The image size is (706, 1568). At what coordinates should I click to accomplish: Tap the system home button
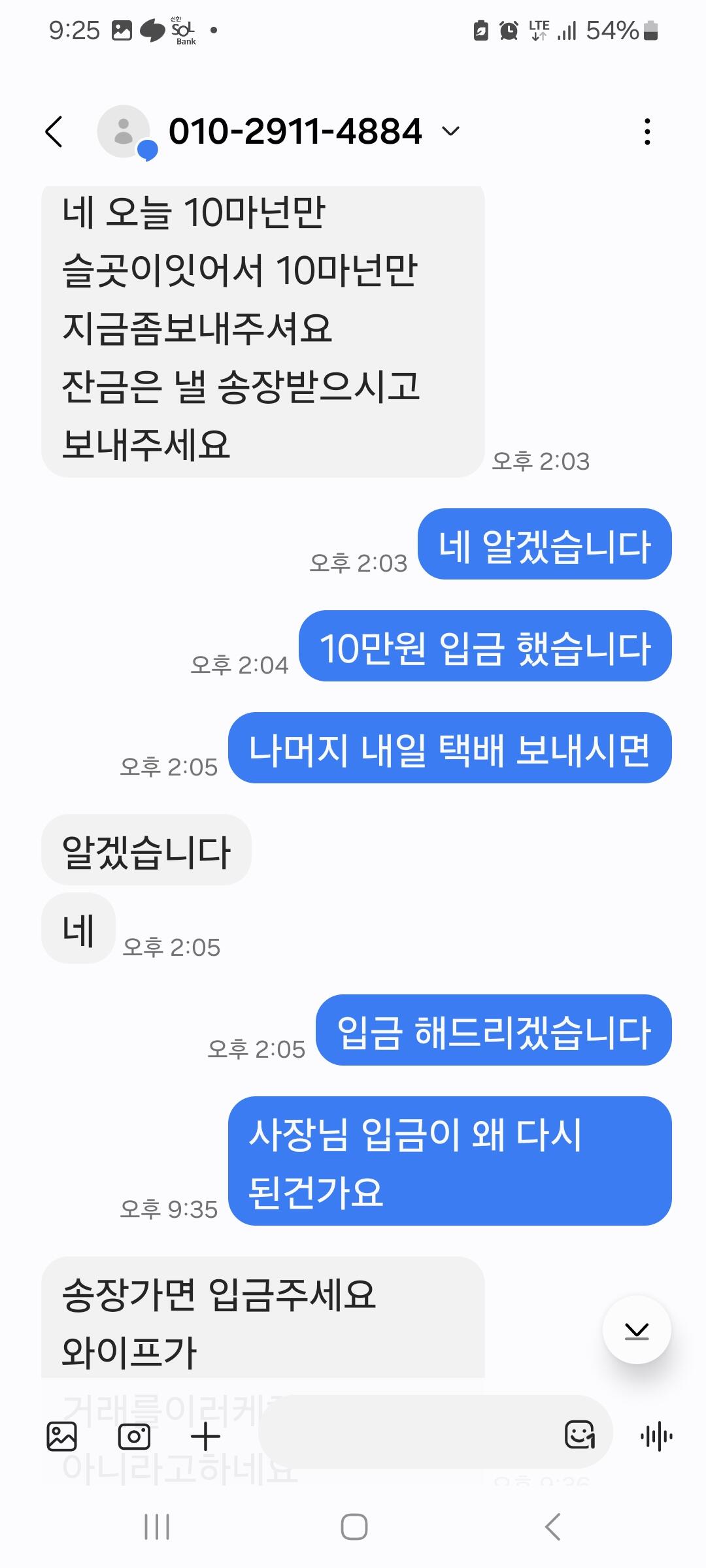coord(354,1527)
